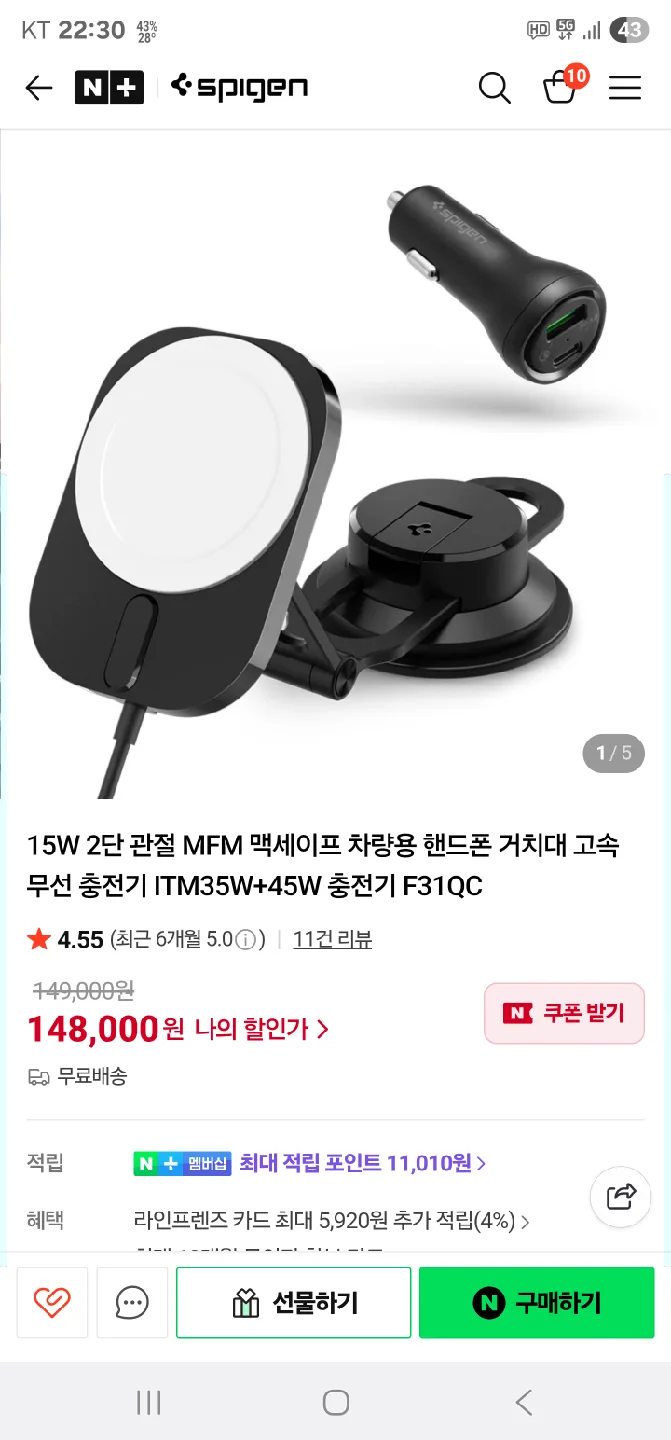Open the hamburger menu
This screenshot has height=1440, width=671.
625,88
